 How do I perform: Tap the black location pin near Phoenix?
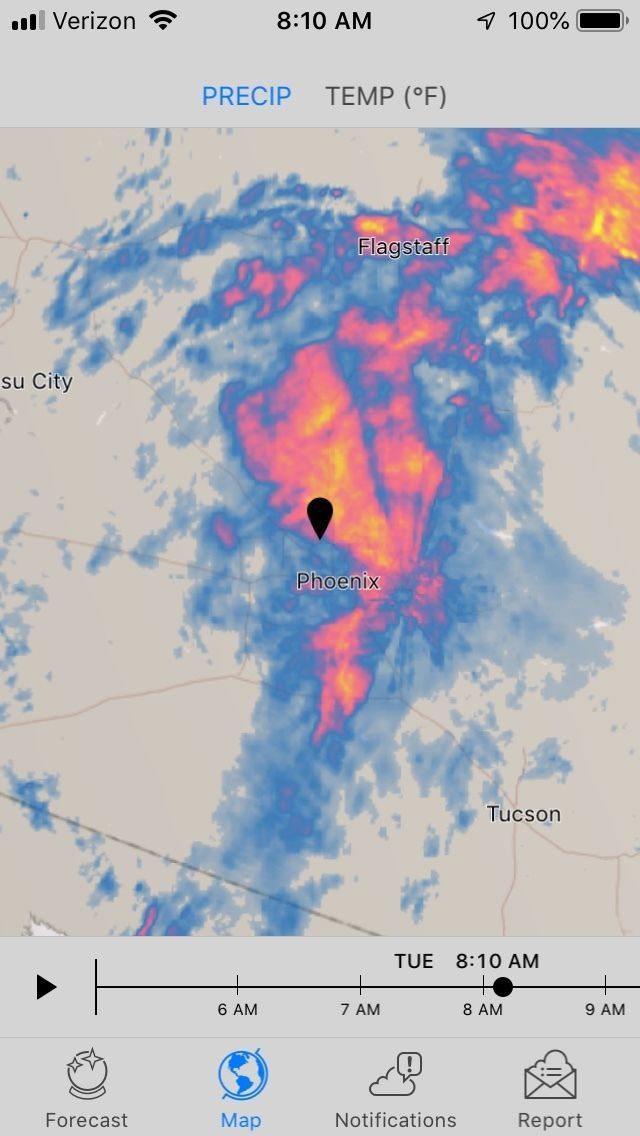(x=319, y=516)
